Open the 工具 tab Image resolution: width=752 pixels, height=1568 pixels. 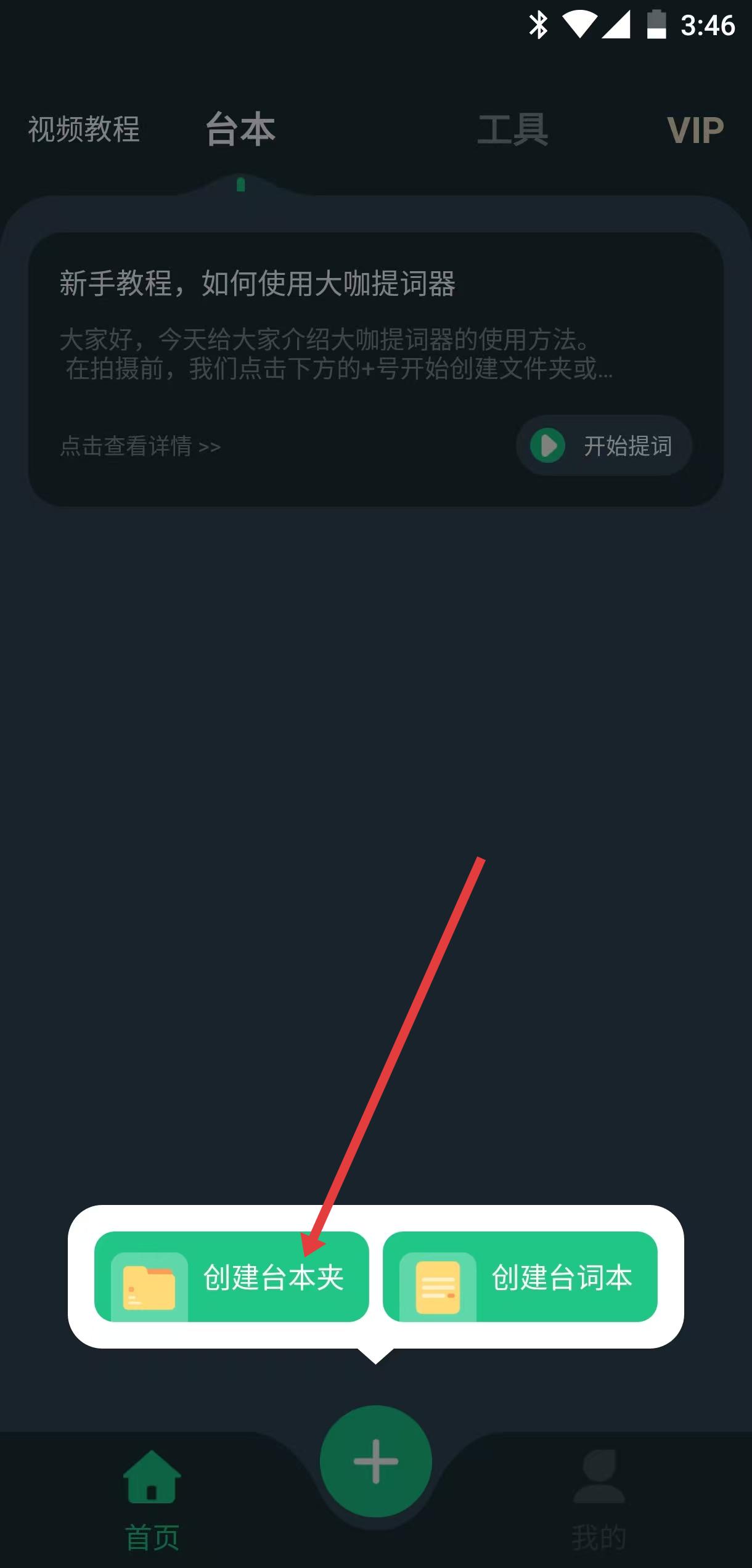click(x=512, y=131)
